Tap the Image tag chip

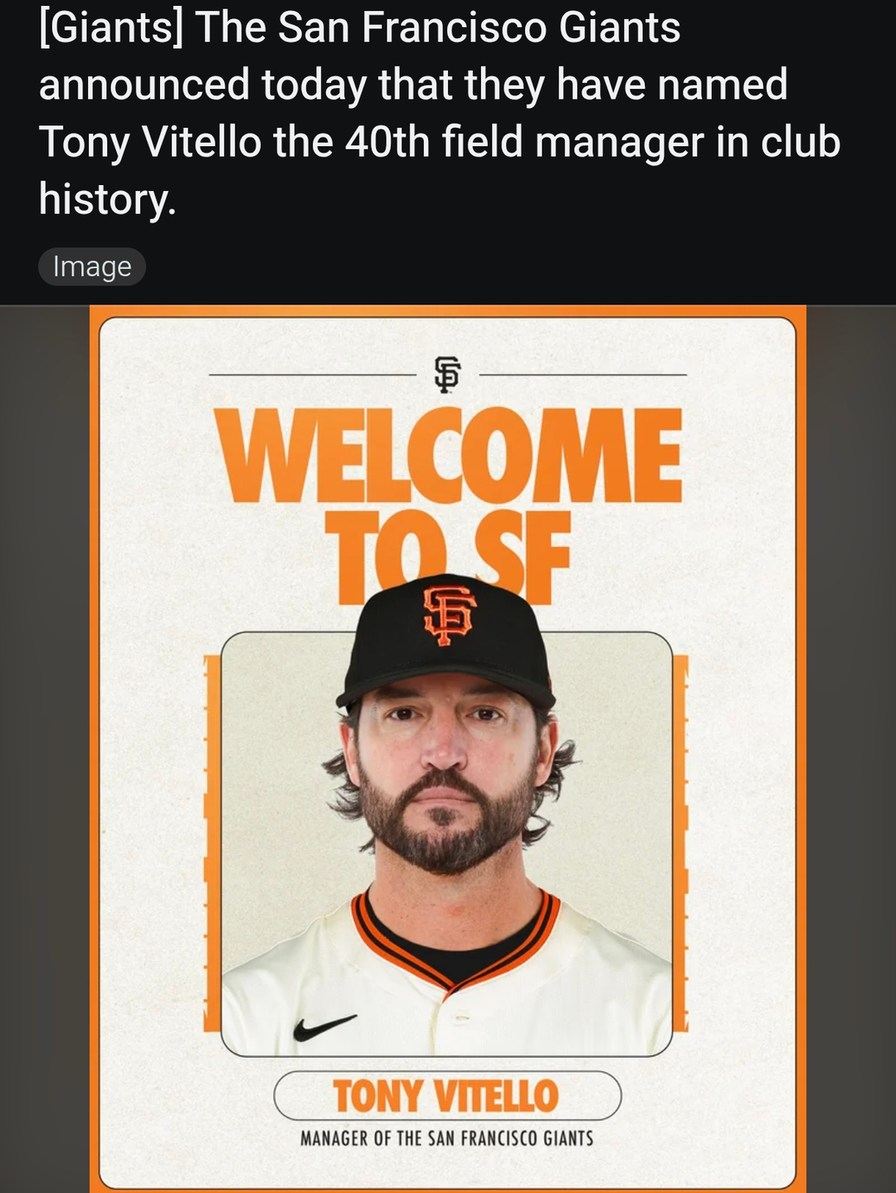(92, 267)
